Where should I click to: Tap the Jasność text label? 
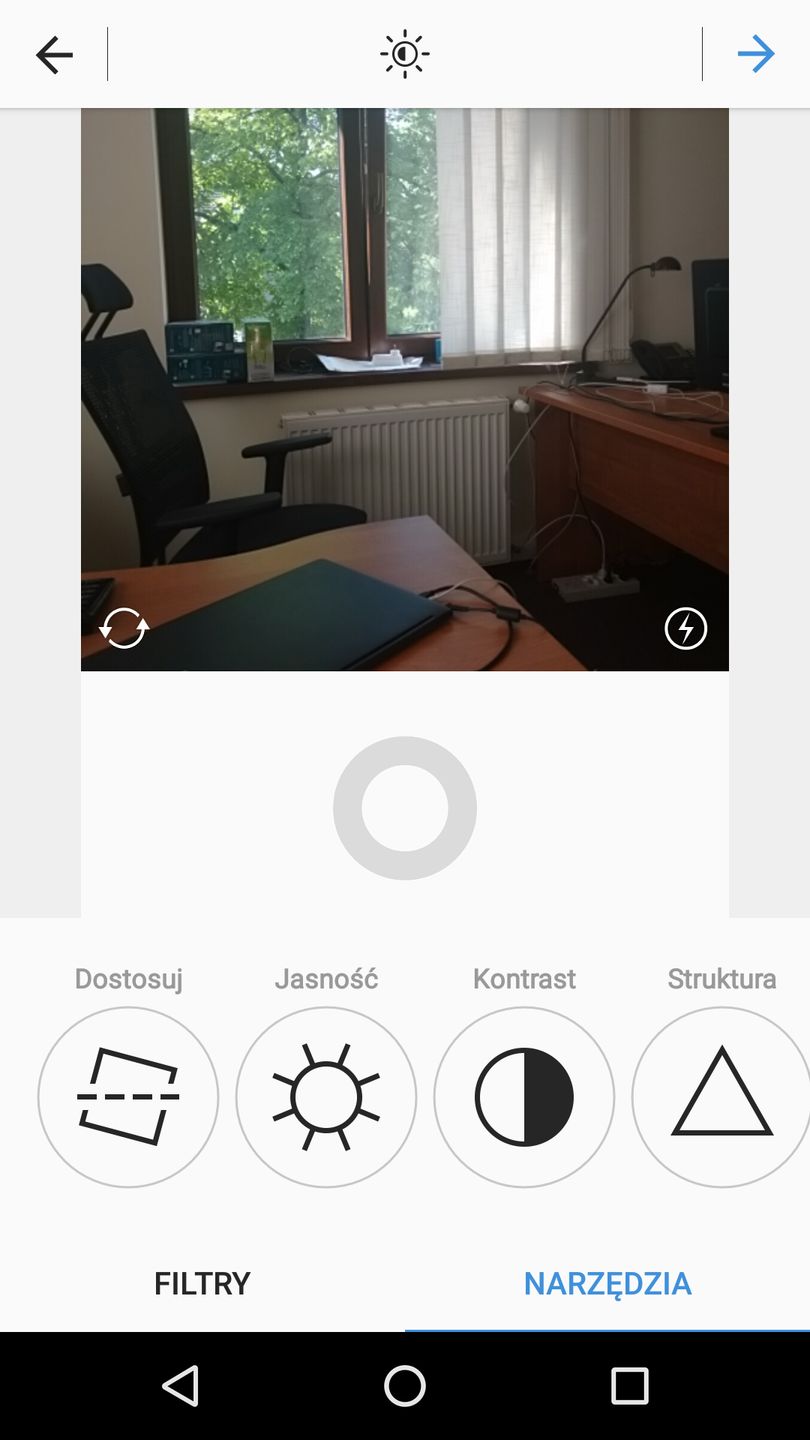pos(326,978)
